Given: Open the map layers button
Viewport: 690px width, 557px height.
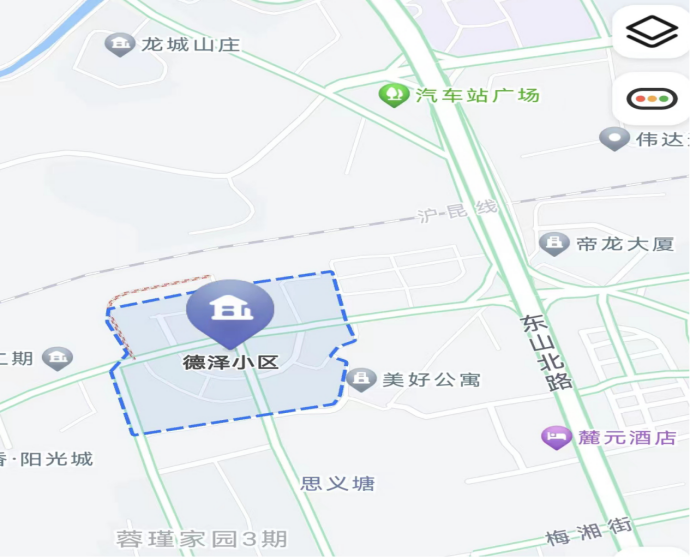Looking at the screenshot, I should [x=651, y=31].
